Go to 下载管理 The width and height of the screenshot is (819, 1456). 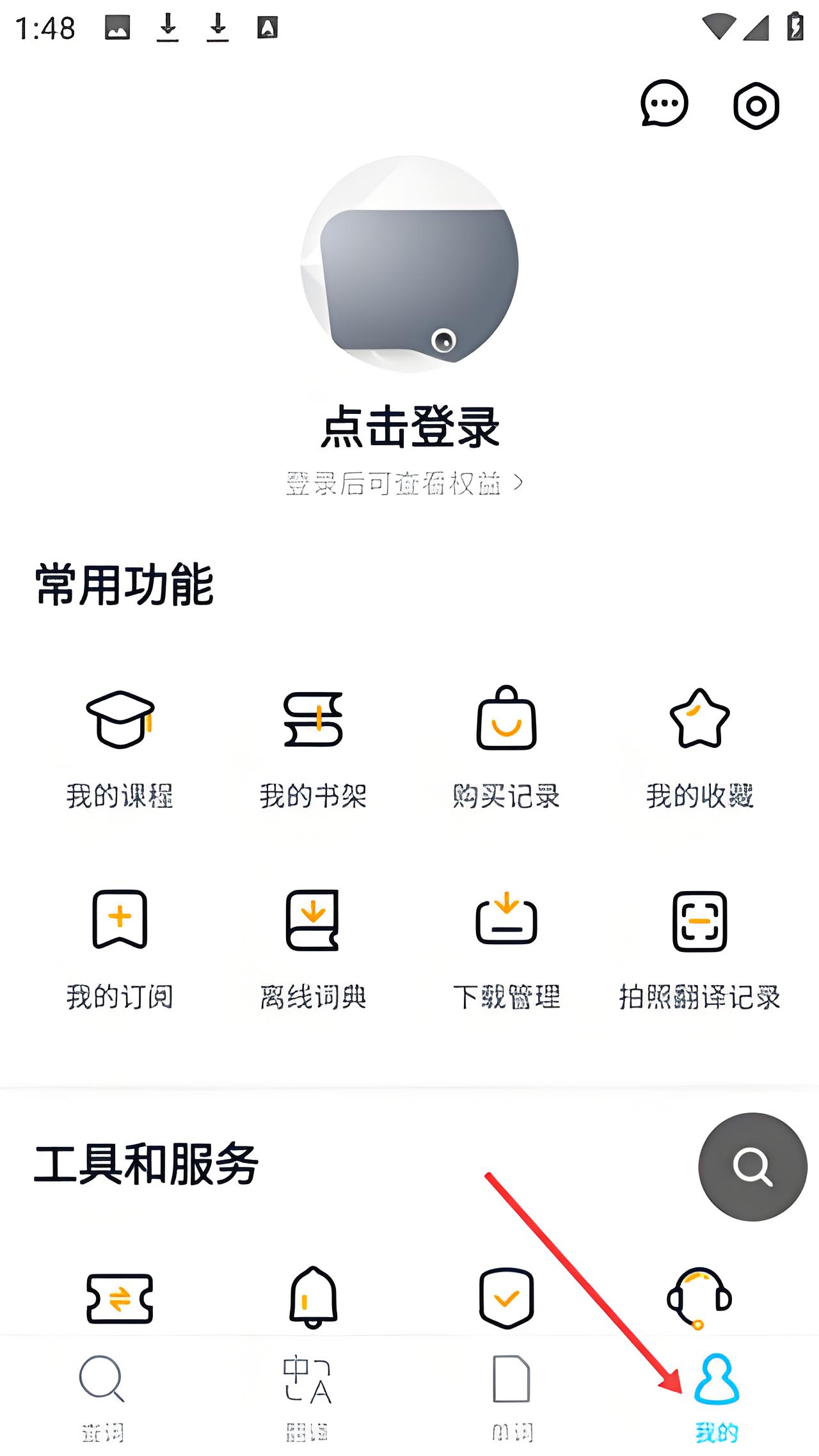(x=506, y=949)
